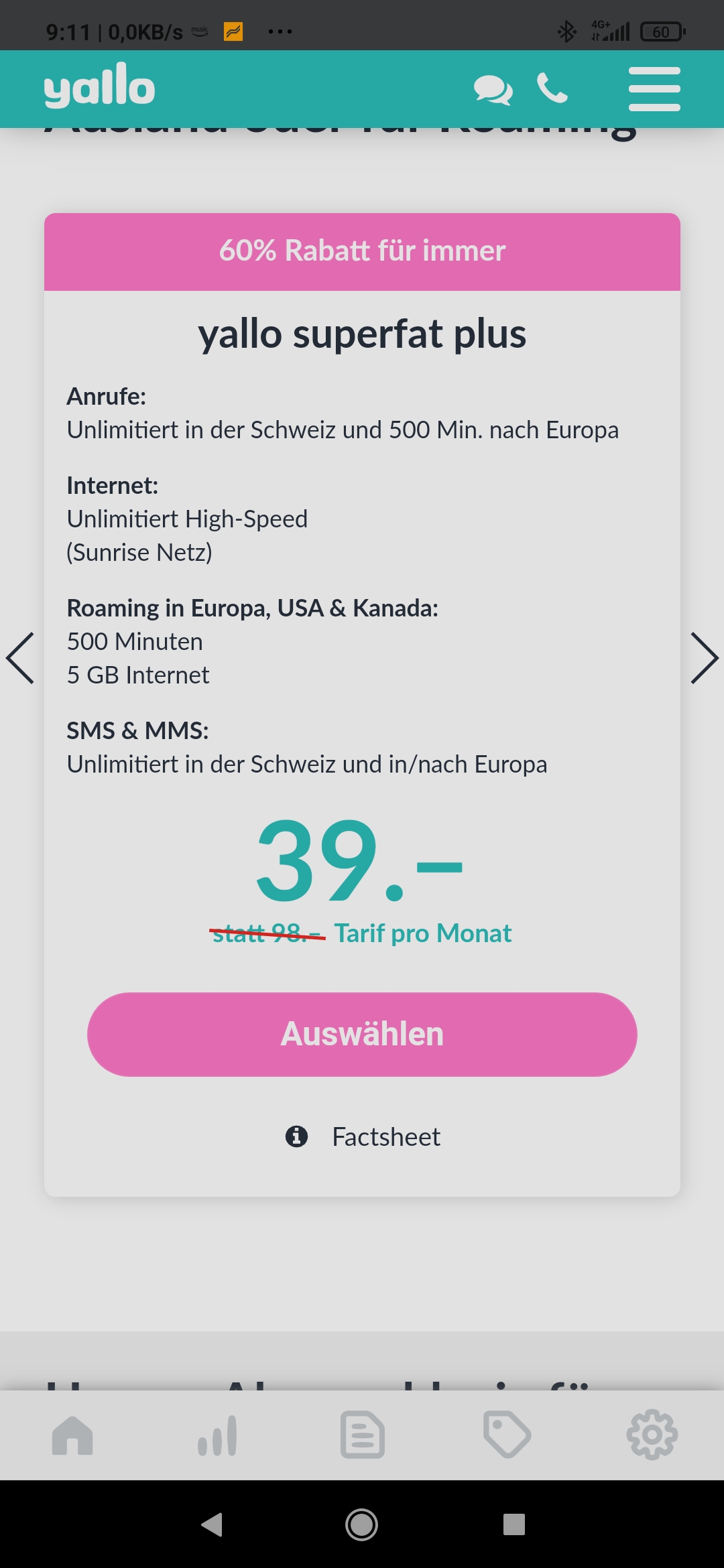Open the hamburger menu

[x=654, y=89]
